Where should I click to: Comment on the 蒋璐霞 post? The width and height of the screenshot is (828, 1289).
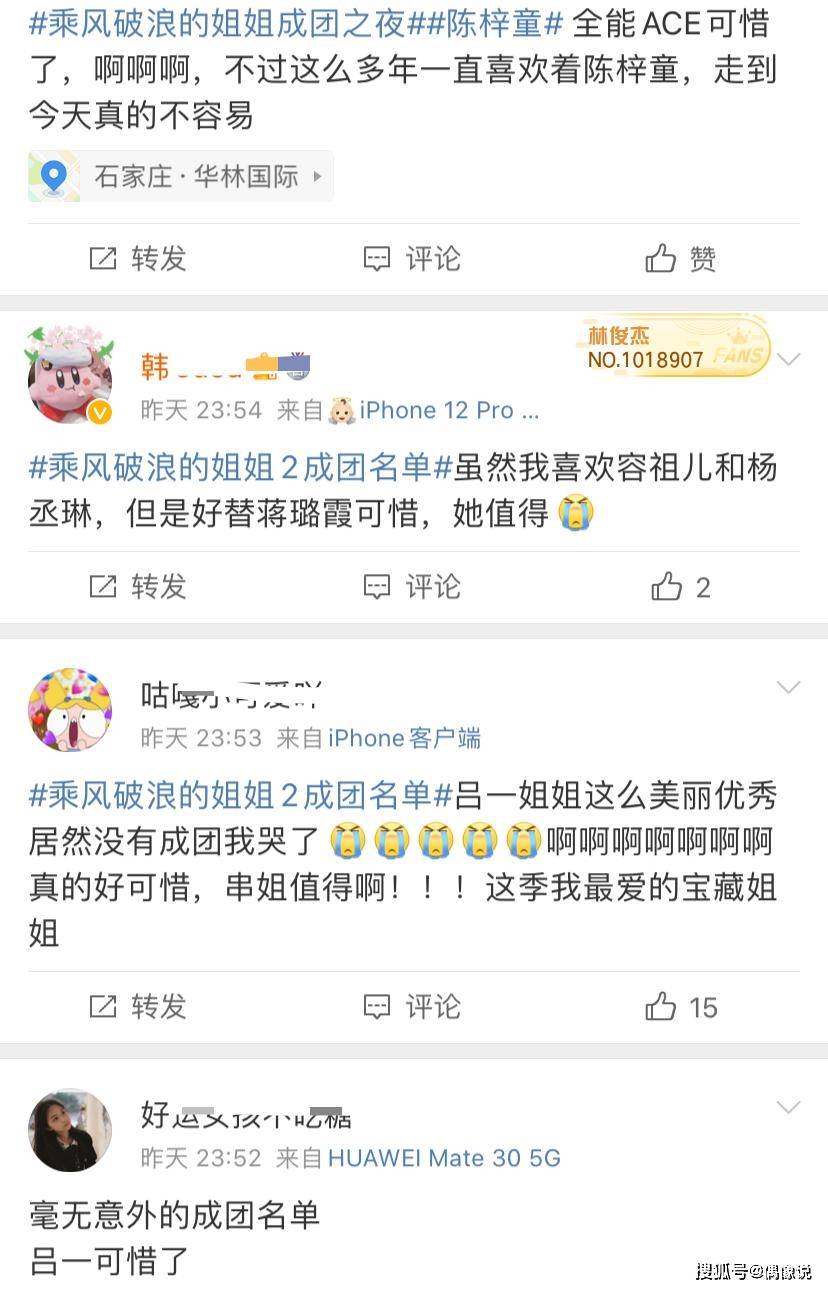(411, 586)
